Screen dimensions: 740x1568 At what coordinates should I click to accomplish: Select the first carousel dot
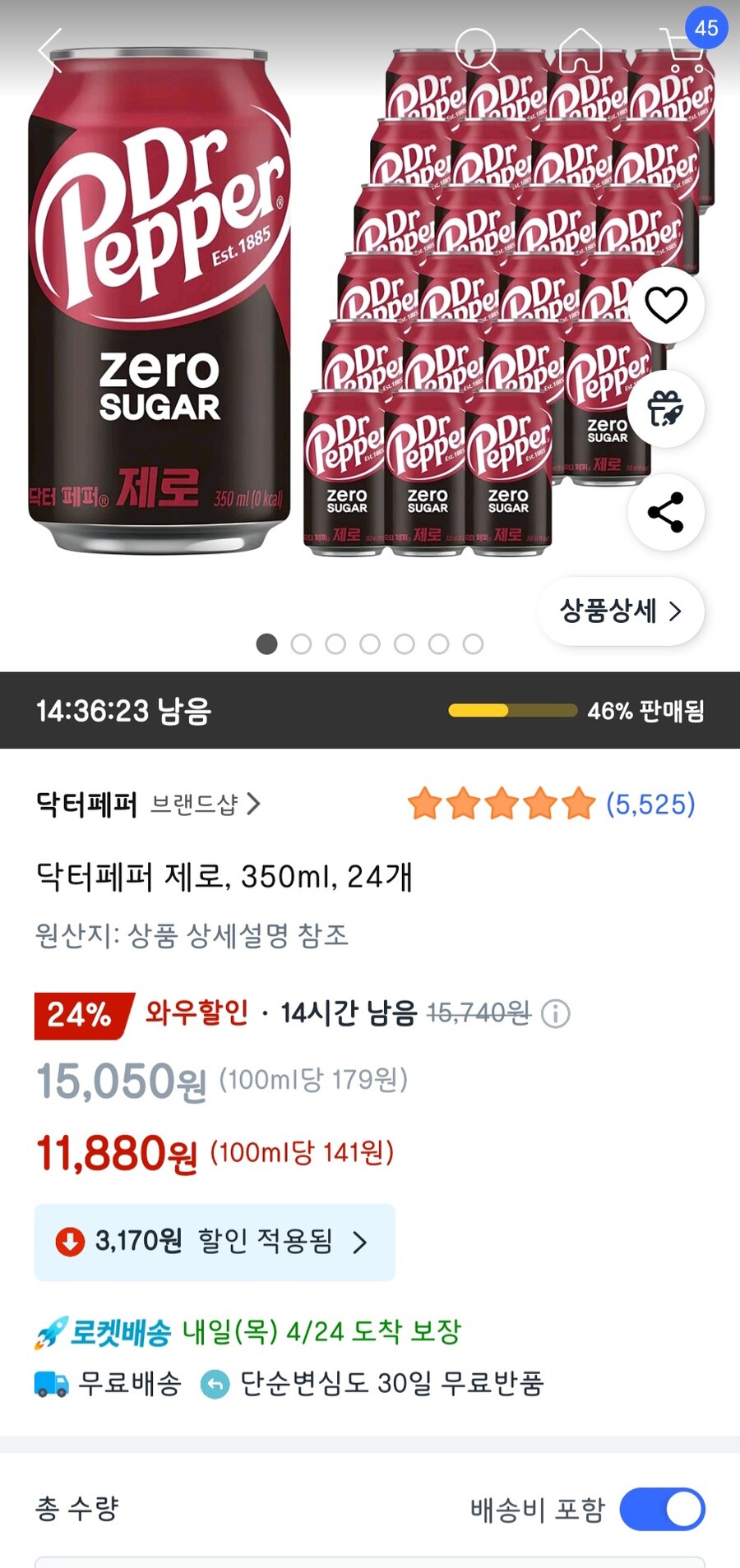tap(266, 644)
